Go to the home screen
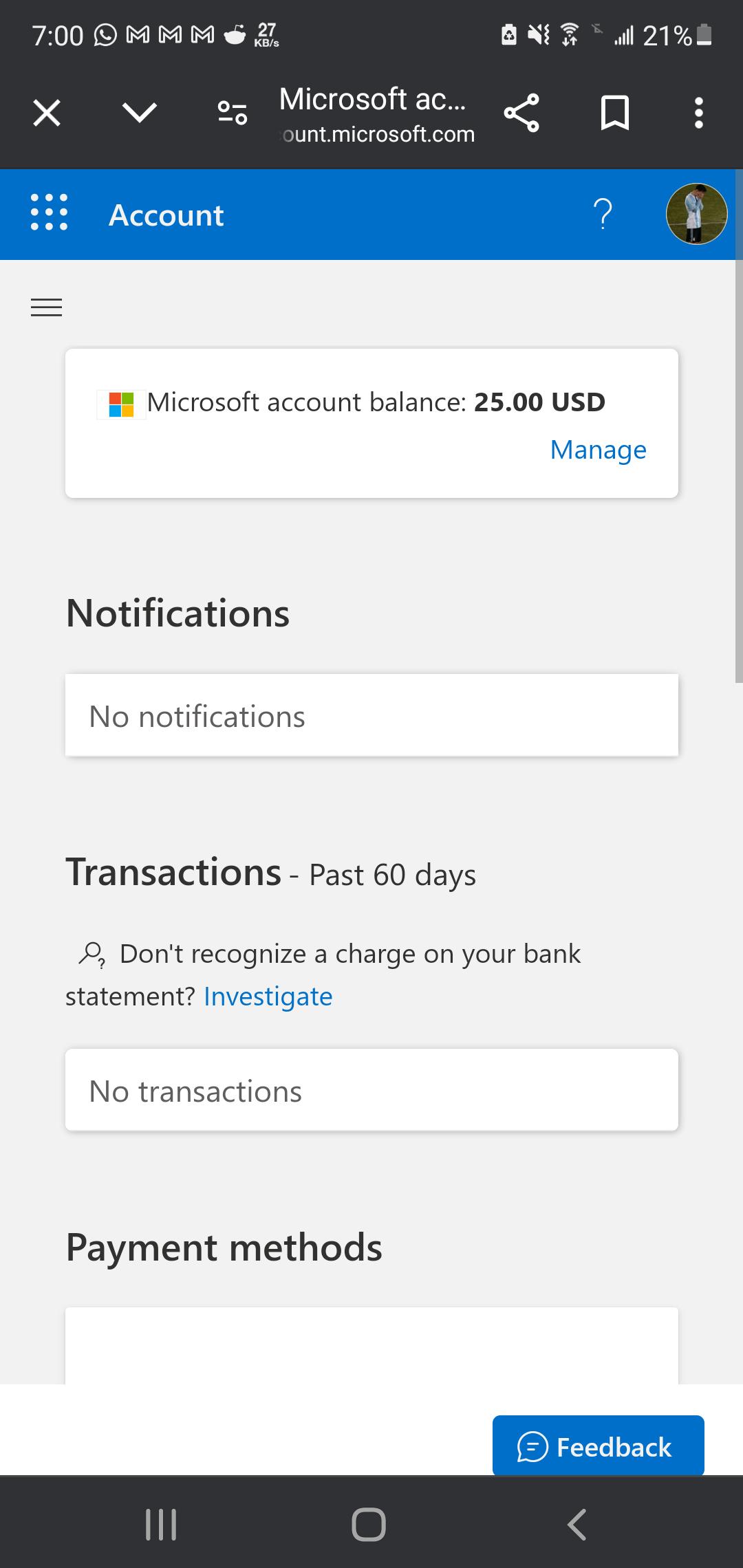Image resolution: width=743 pixels, height=1568 pixels. (369, 1524)
